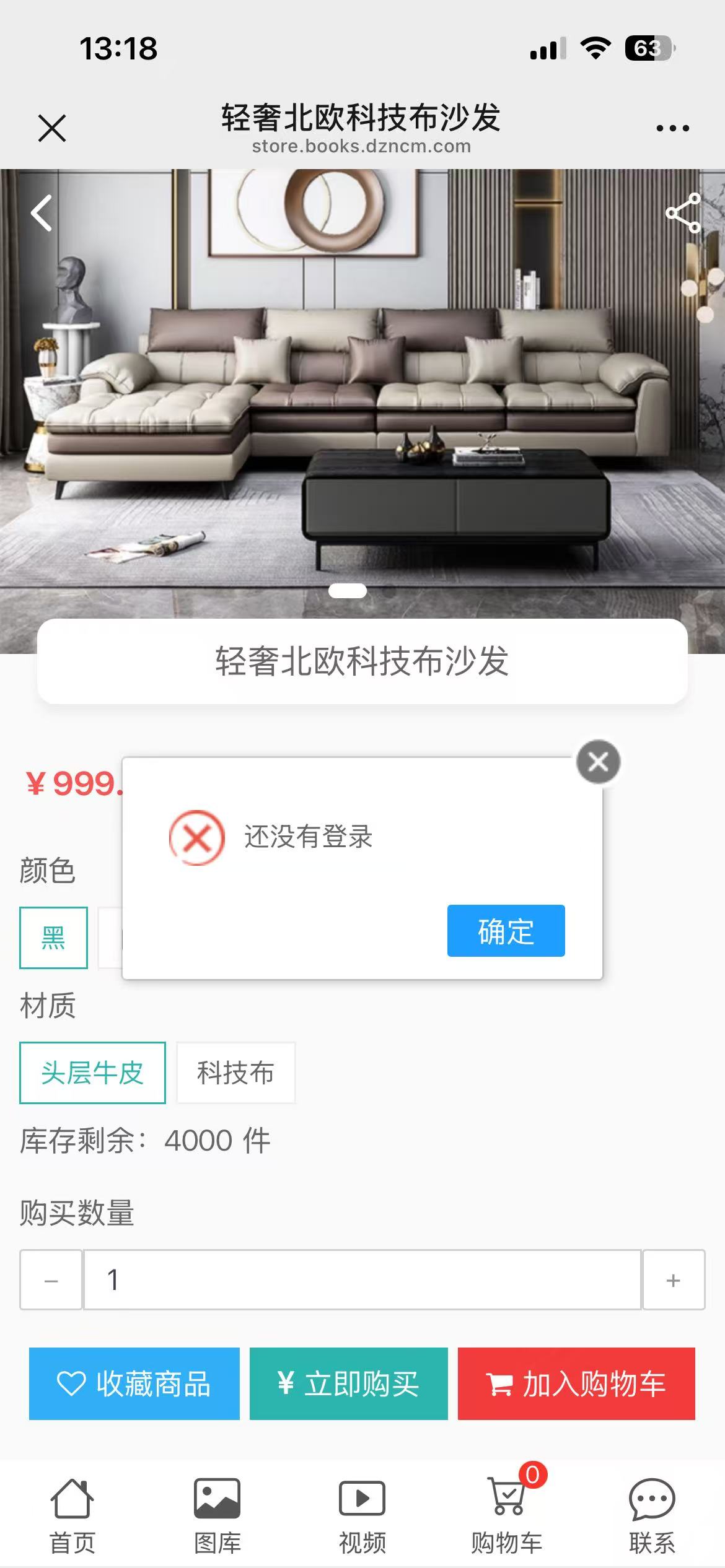The height and width of the screenshot is (1568, 725).
Task: Close the in-app browser page
Action: coord(52,128)
